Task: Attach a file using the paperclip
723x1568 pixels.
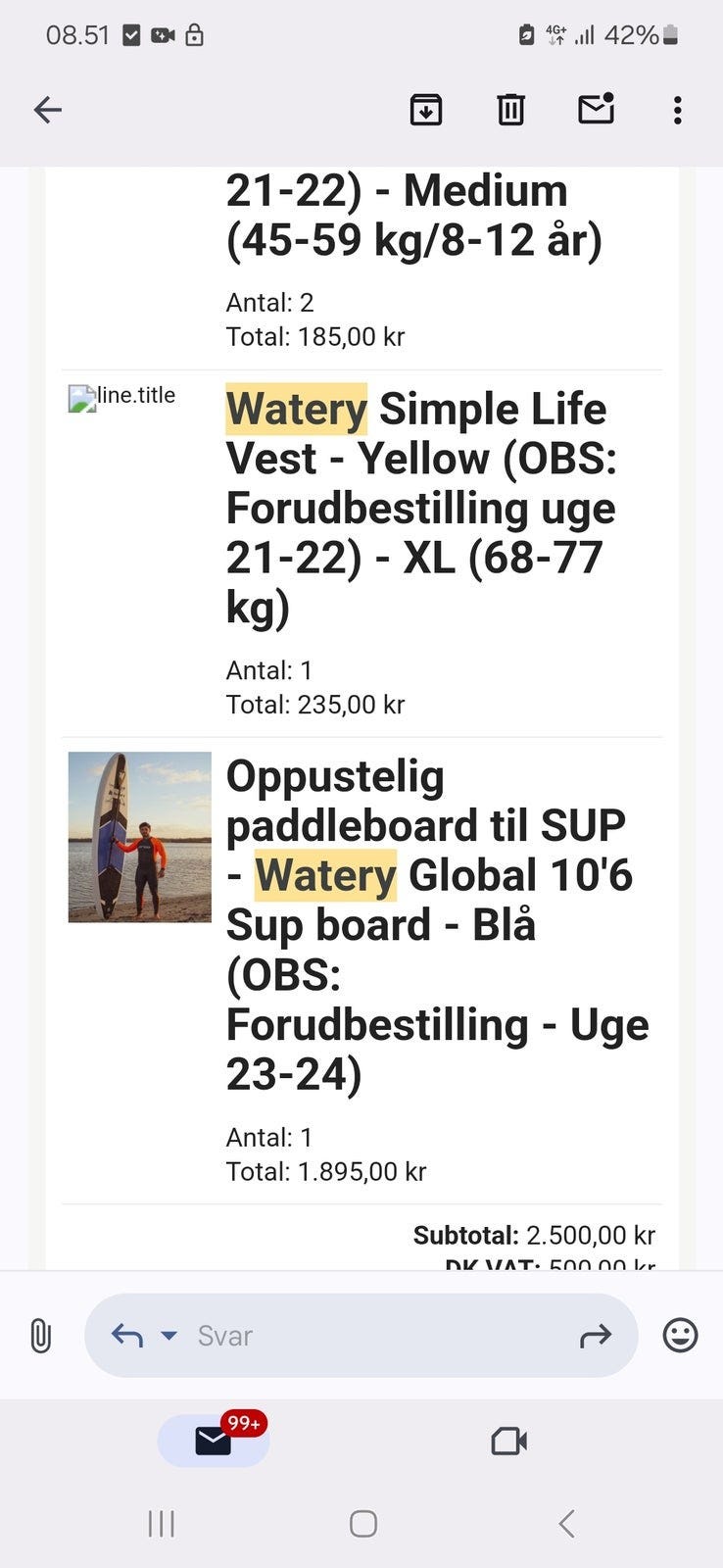Action: point(40,1335)
